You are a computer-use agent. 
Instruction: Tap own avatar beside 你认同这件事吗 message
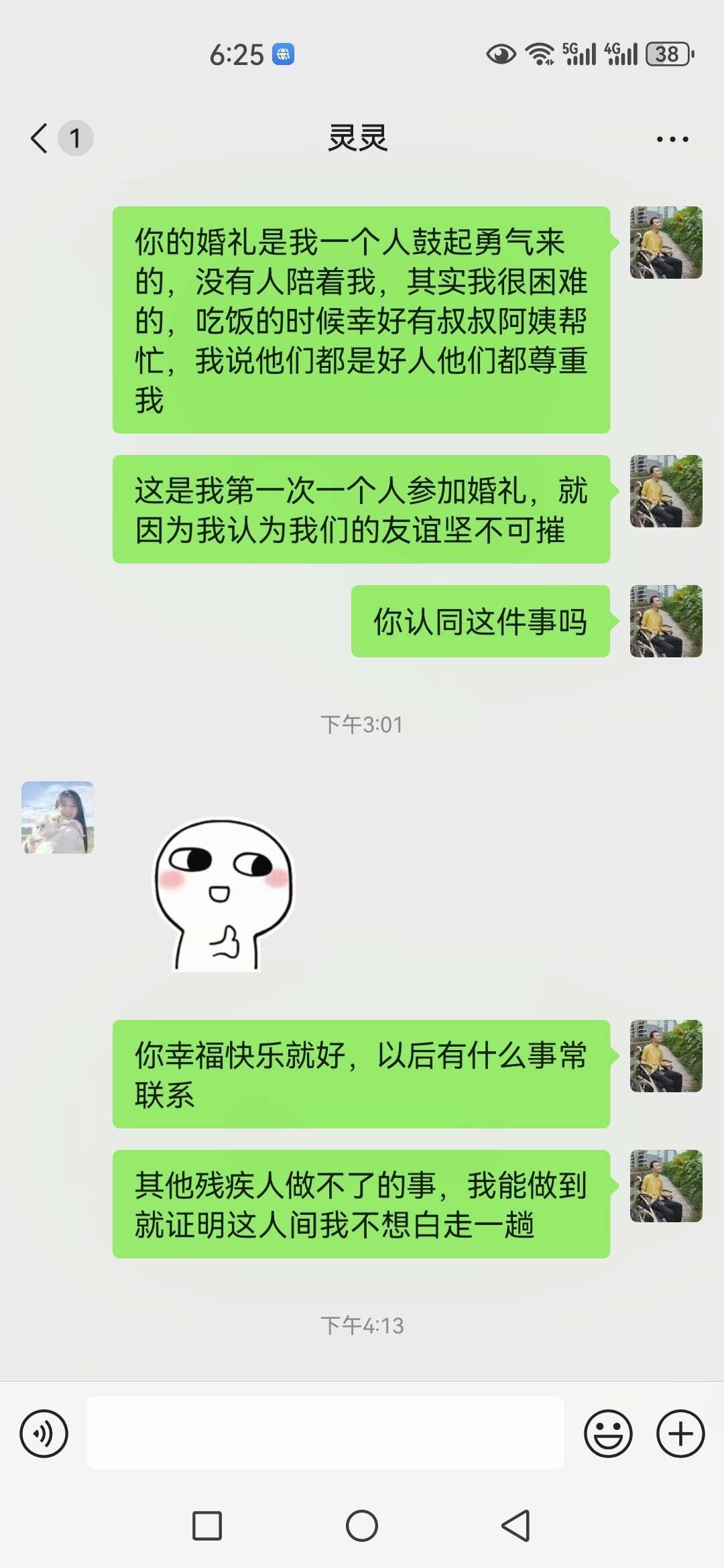click(x=666, y=621)
